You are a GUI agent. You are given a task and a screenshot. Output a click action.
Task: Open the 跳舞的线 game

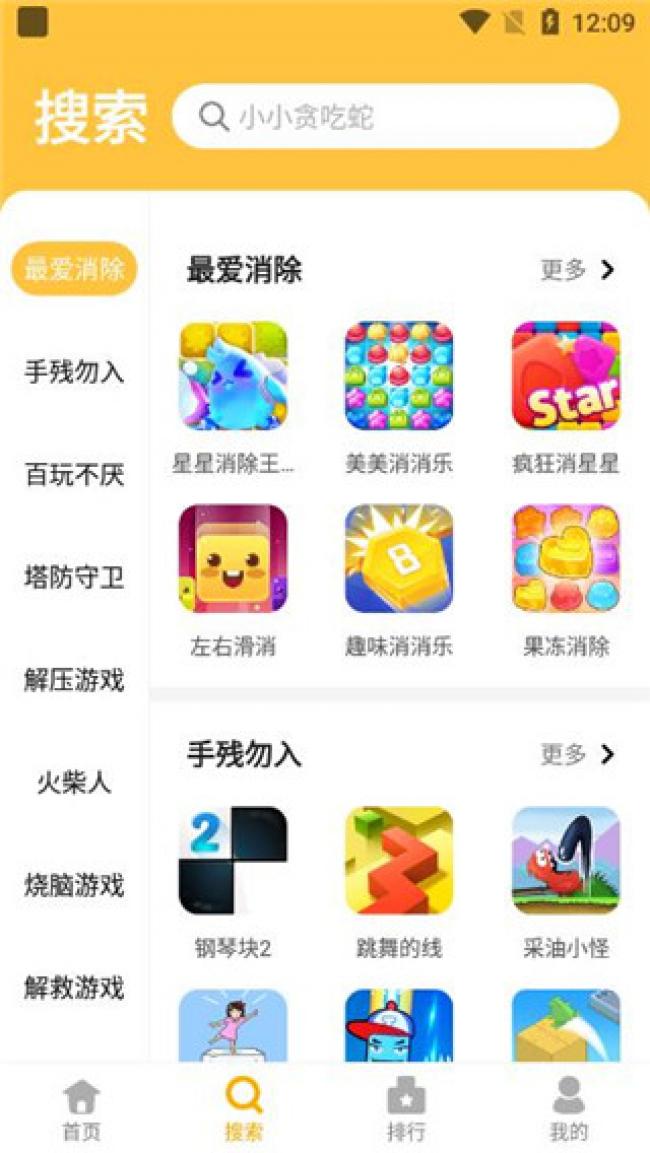point(399,861)
